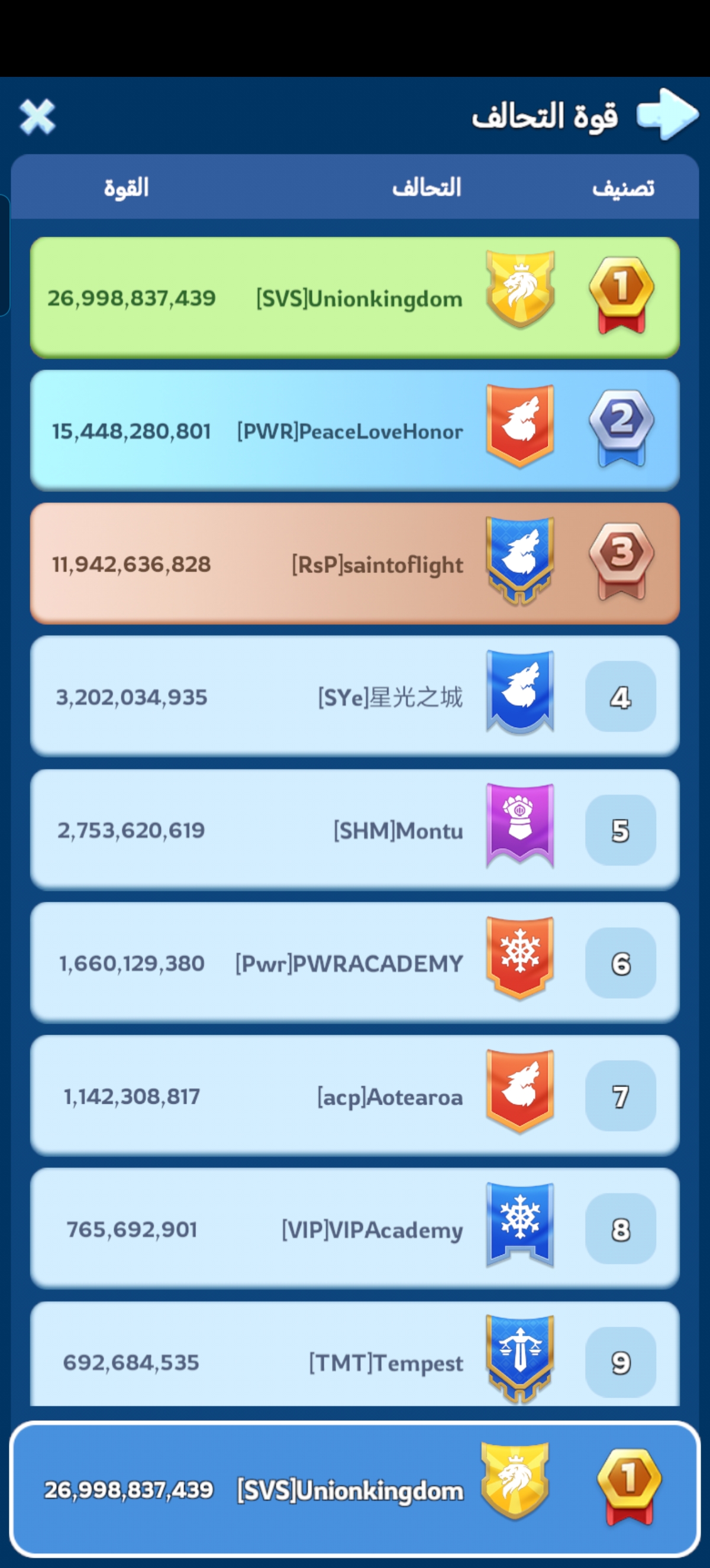Open the [VIP]VIPAcademy alliance row
The height and width of the screenshot is (1568, 710).
click(355, 1229)
